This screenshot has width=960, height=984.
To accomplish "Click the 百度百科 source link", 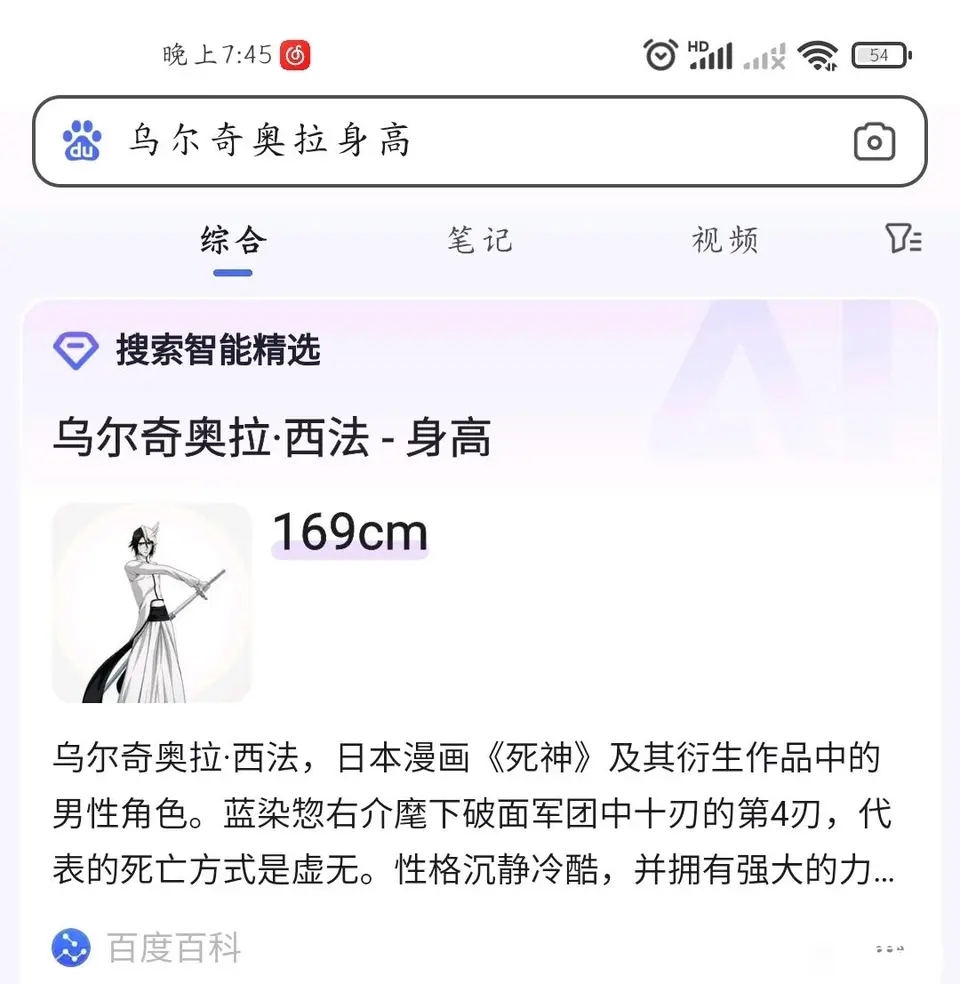I will [170, 948].
